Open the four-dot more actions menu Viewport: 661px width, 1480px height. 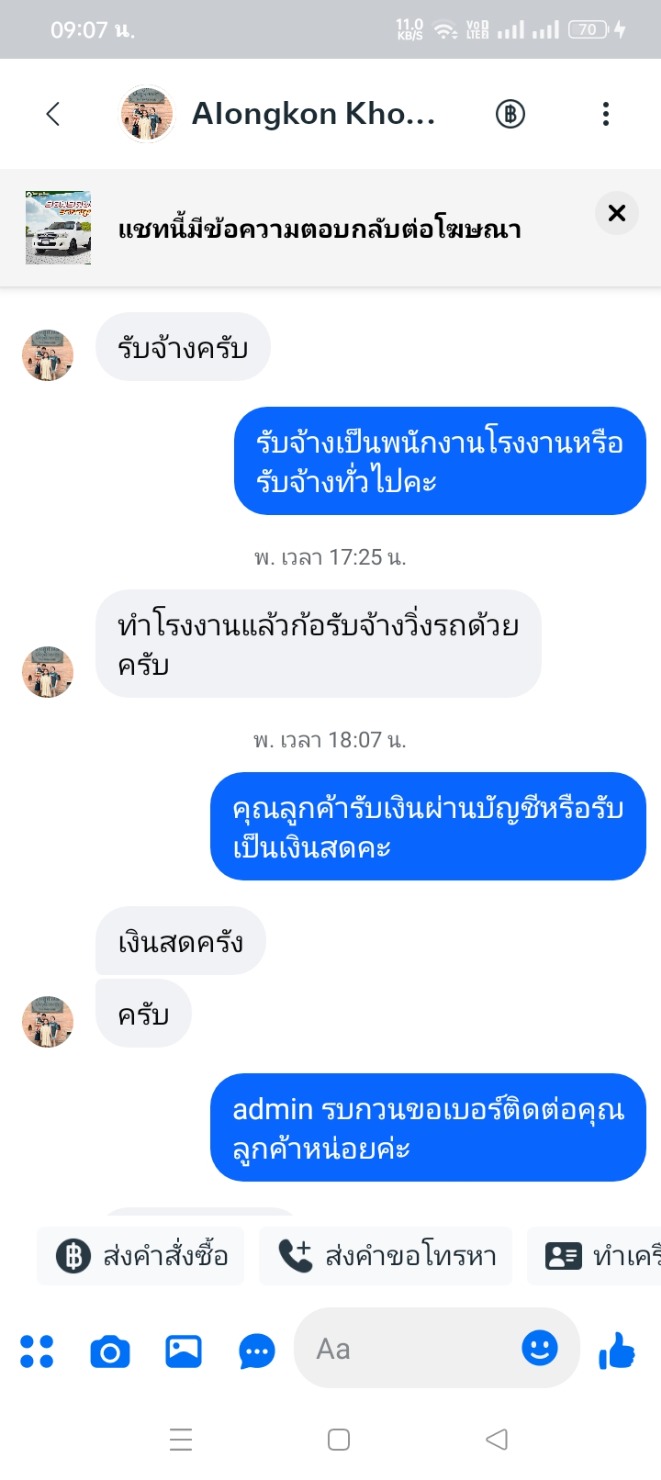(x=37, y=1351)
